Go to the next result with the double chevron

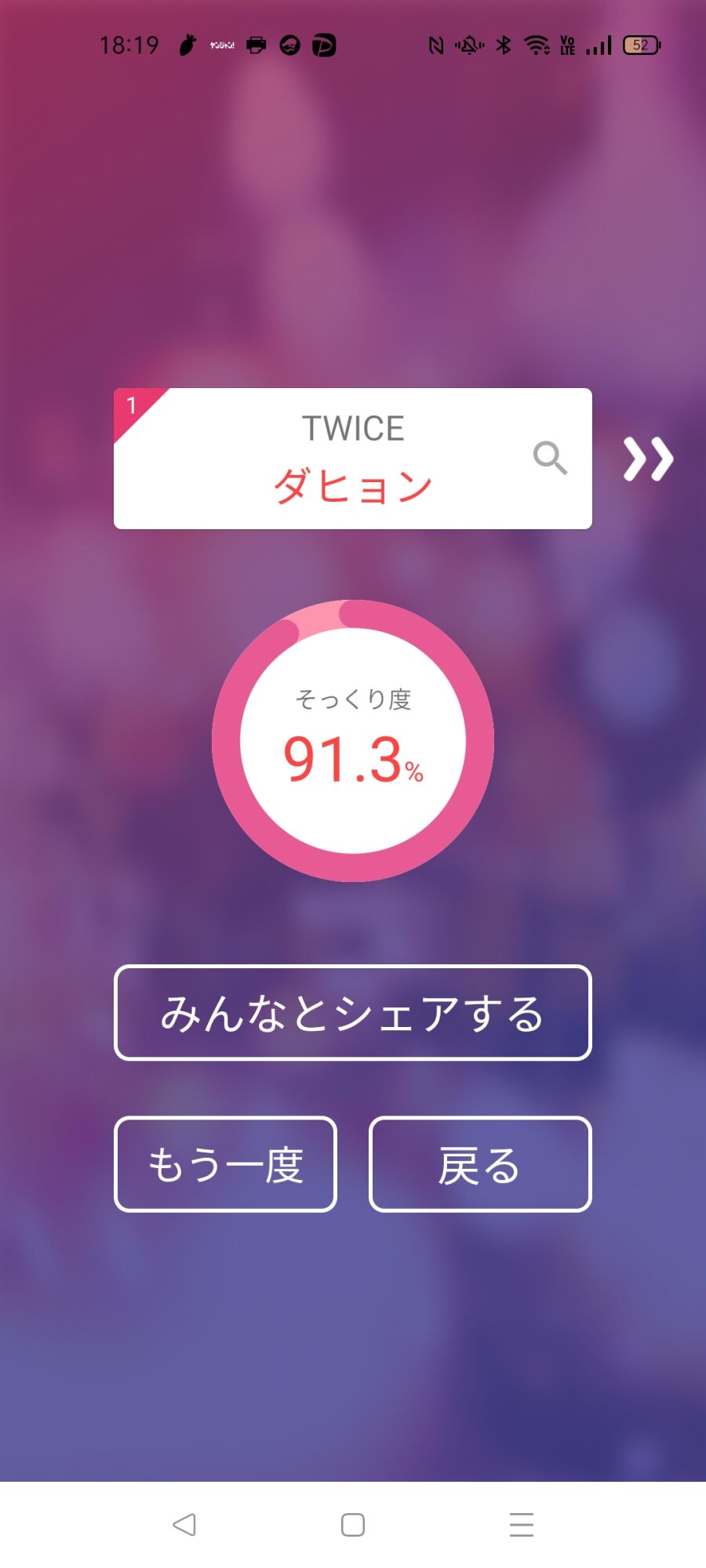tap(648, 459)
